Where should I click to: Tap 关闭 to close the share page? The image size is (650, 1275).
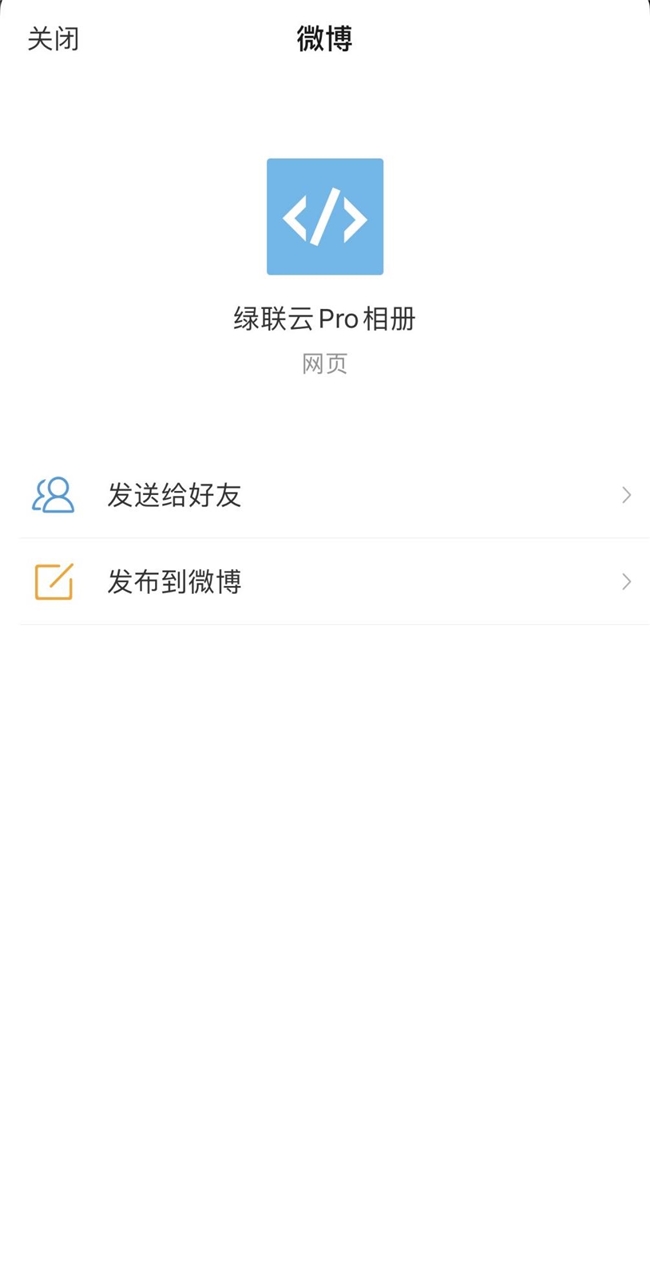[x=53, y=39]
